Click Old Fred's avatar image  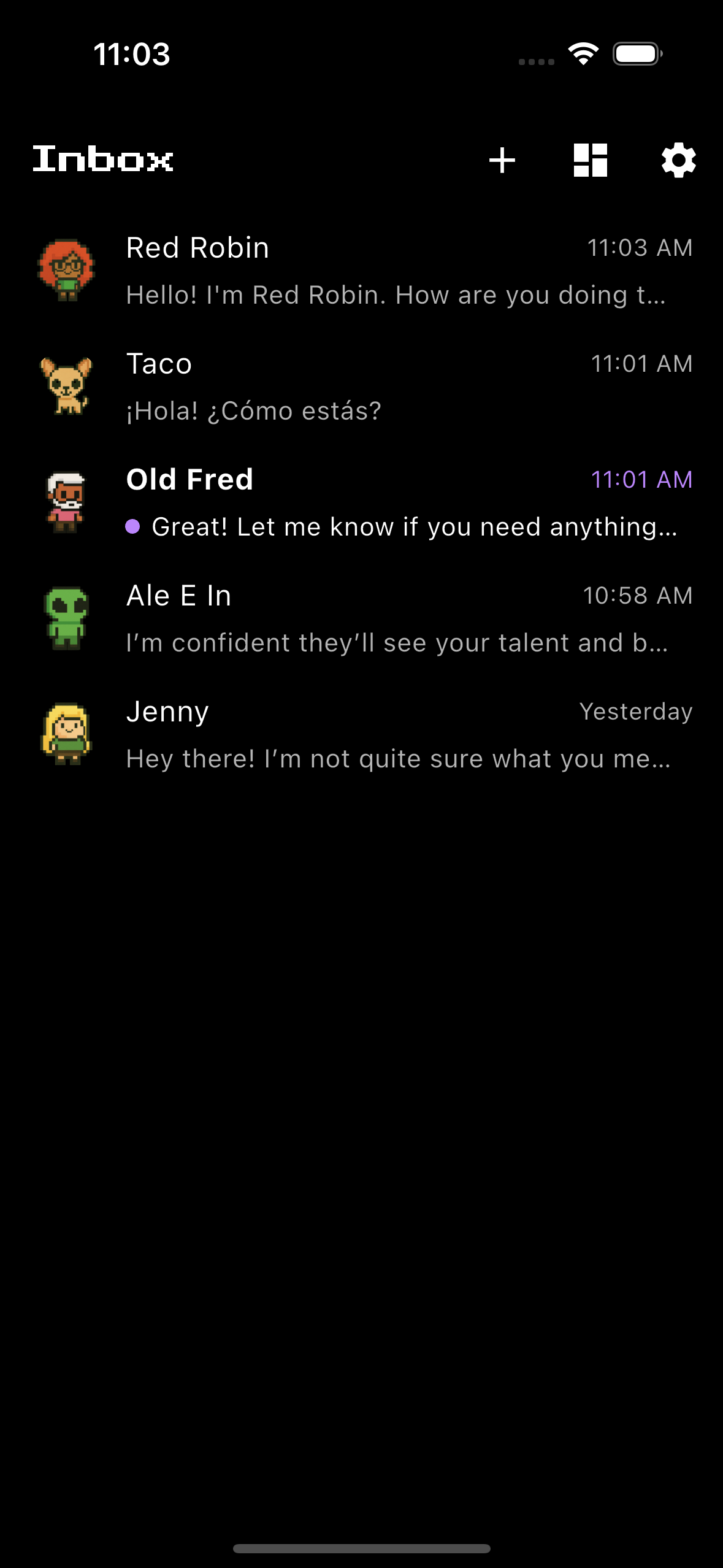(x=67, y=501)
